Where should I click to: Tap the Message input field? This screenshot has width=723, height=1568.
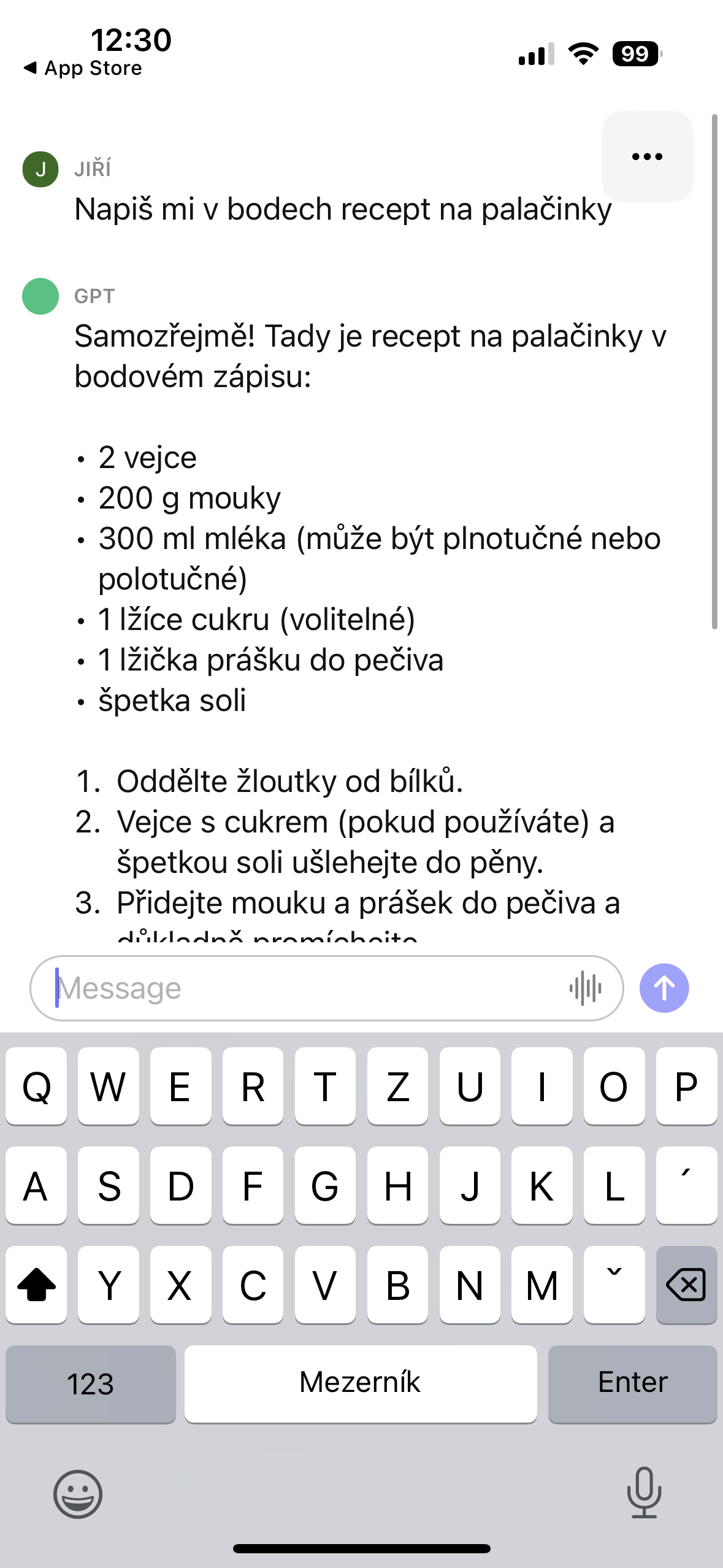coord(307,988)
